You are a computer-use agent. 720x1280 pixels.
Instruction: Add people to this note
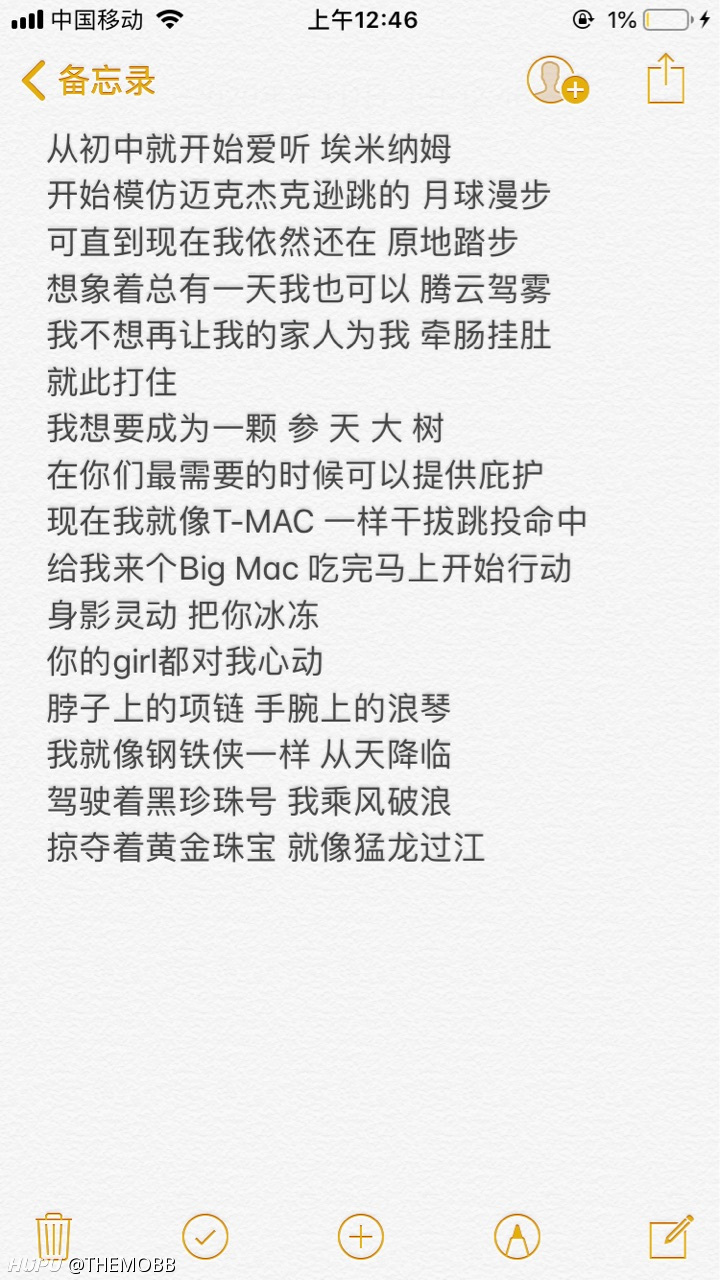tap(557, 80)
